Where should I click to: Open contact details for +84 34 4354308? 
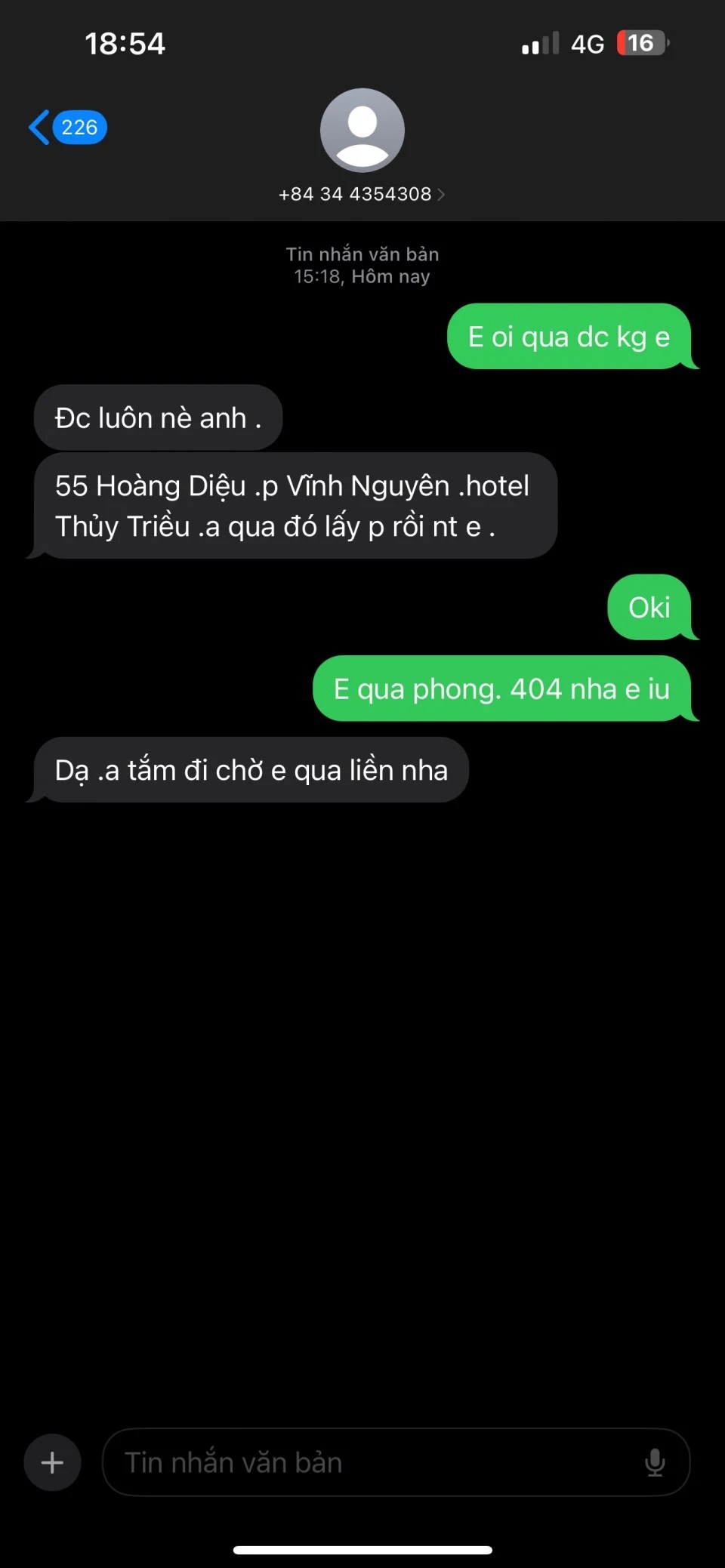tap(362, 194)
